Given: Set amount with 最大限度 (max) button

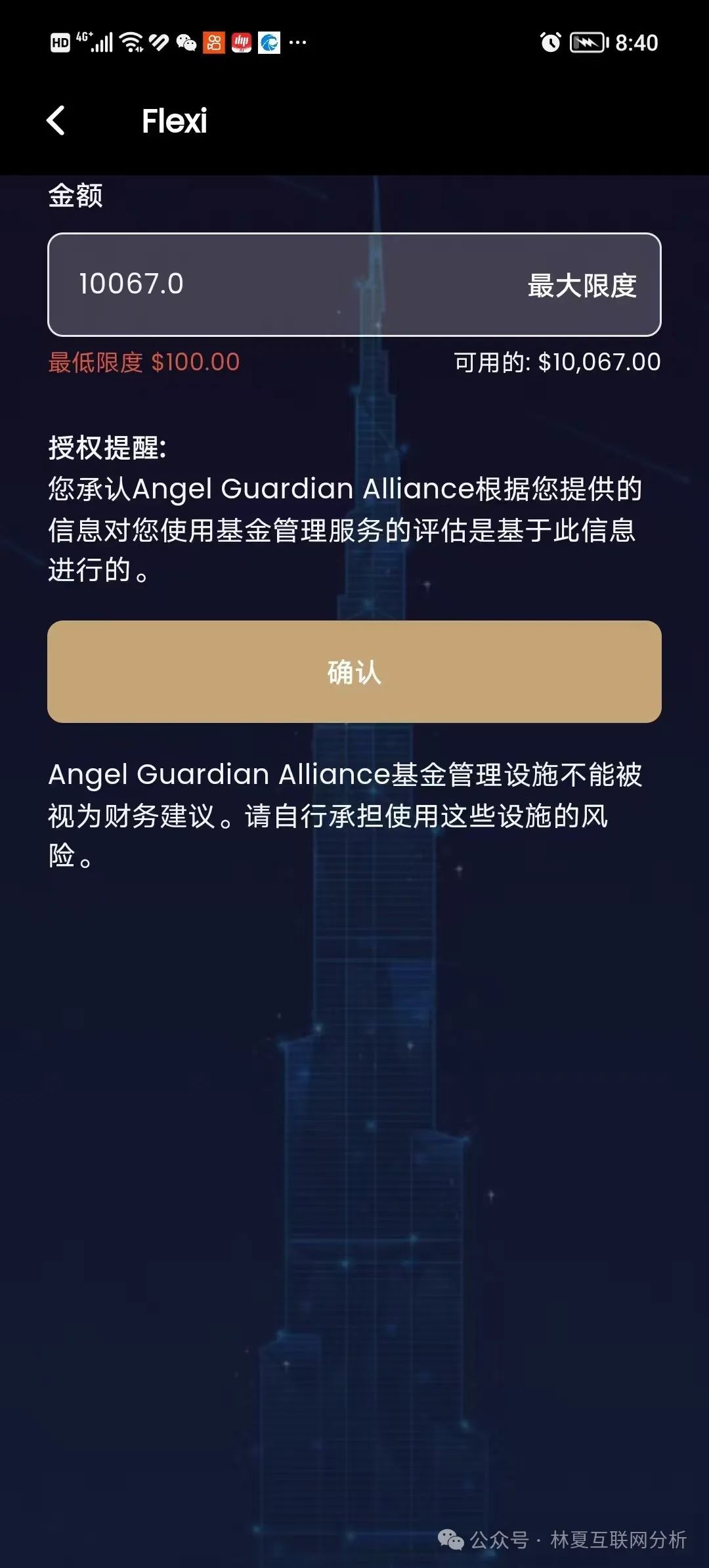Looking at the screenshot, I should click(582, 286).
